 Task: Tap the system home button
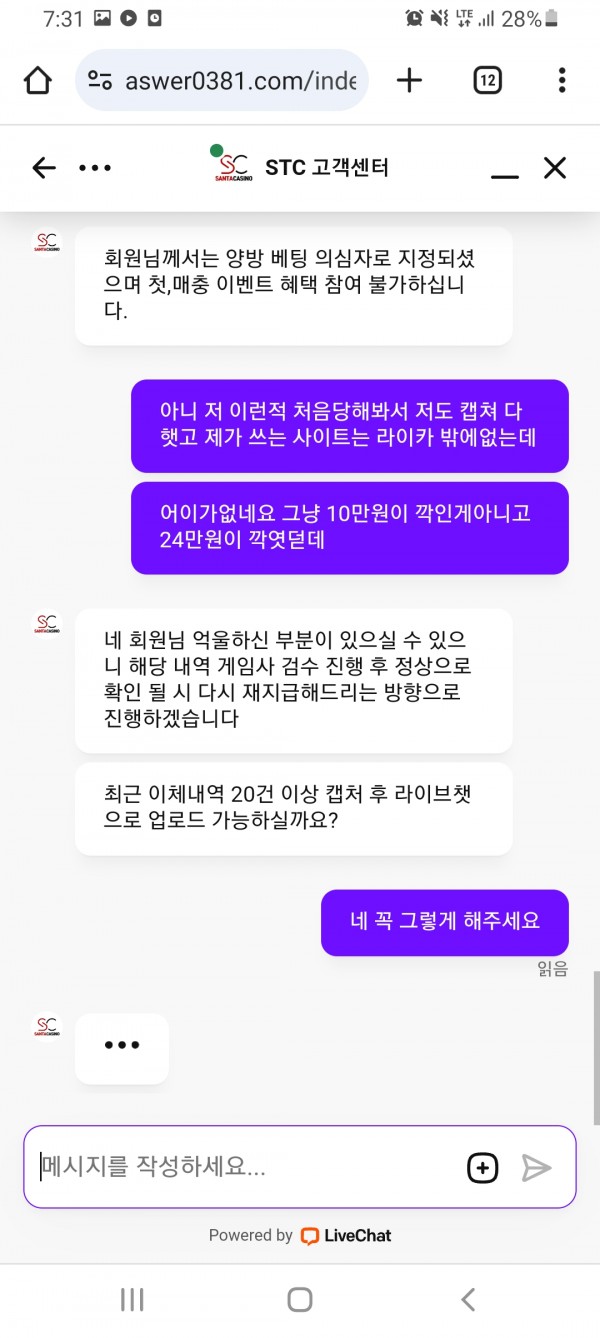(300, 1299)
